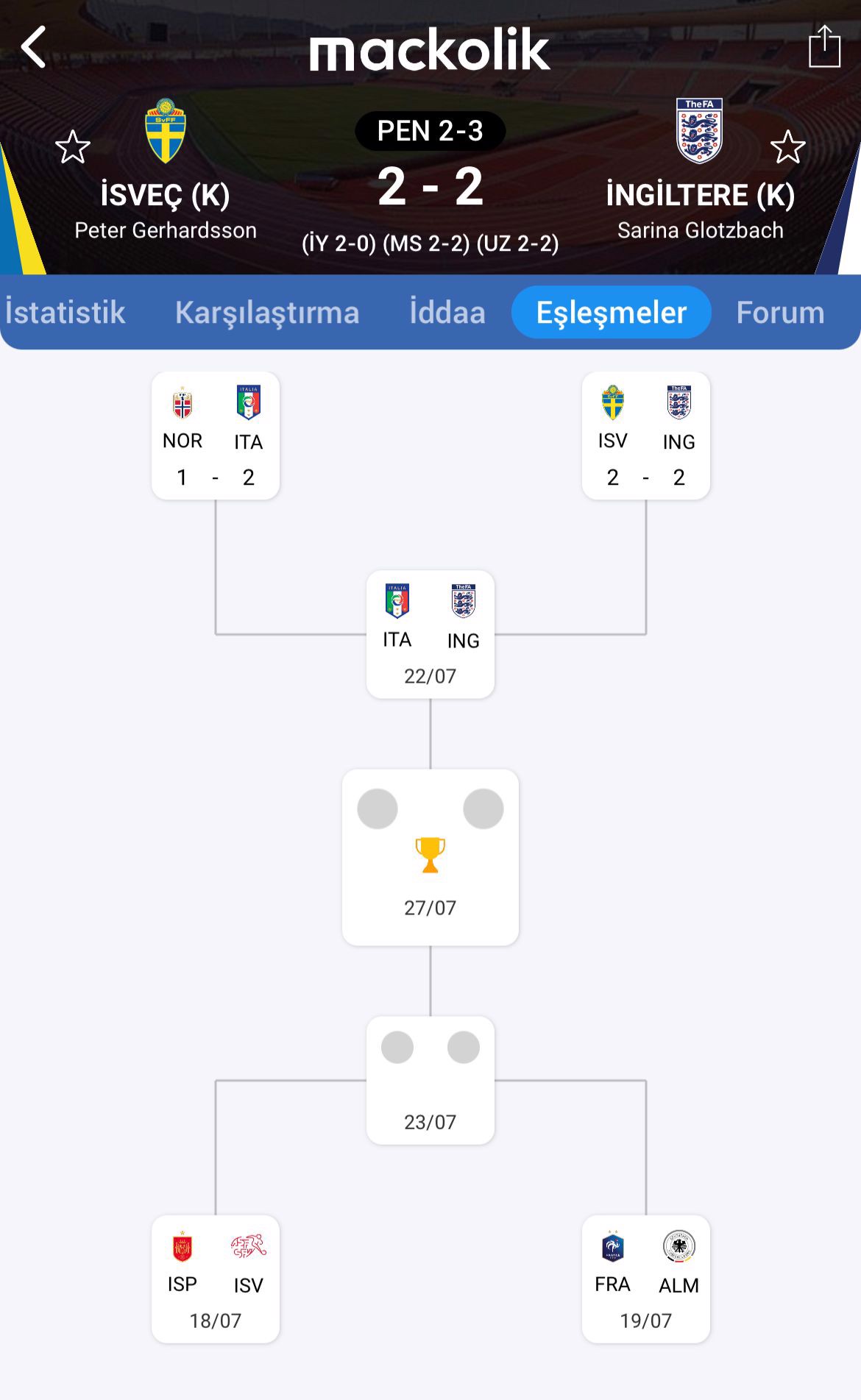Open the Forum tab
This screenshot has height=1400, width=861.
tap(781, 313)
